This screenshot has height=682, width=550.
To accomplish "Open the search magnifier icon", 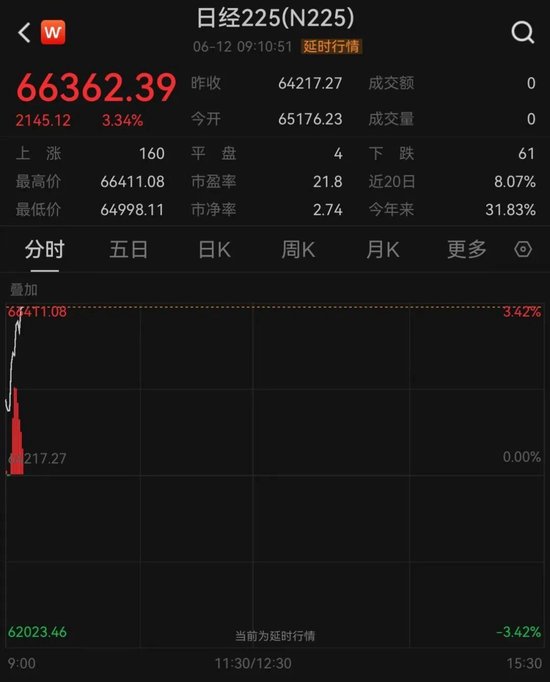I will tap(522, 33).
